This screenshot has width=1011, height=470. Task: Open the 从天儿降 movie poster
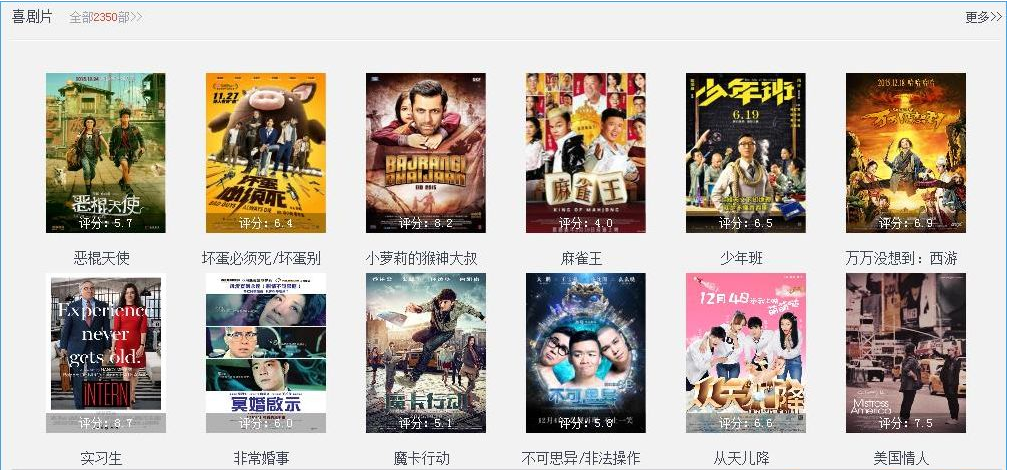(745, 352)
